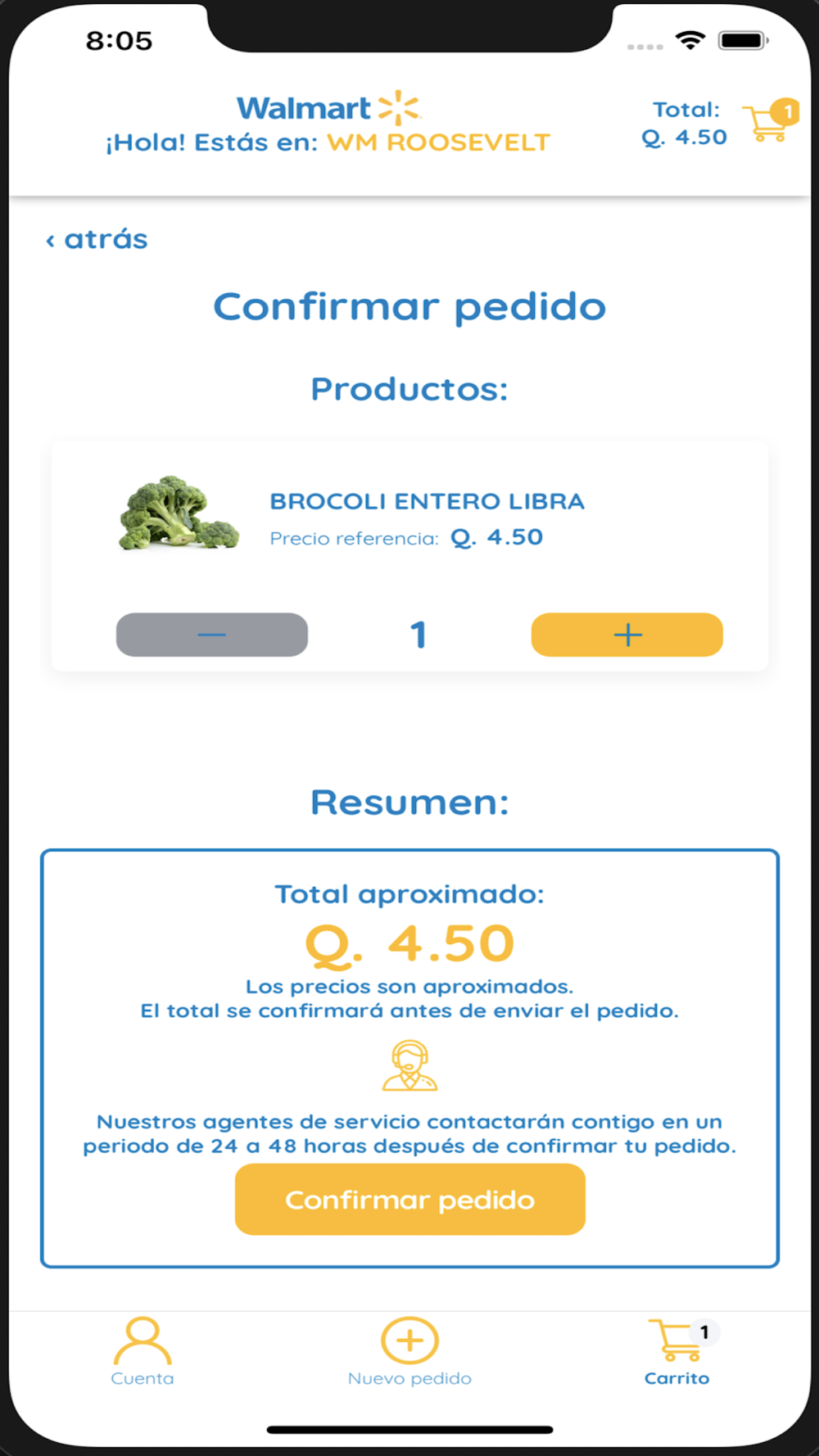Open the Carrito tab
819x1456 pixels.
point(677,1351)
